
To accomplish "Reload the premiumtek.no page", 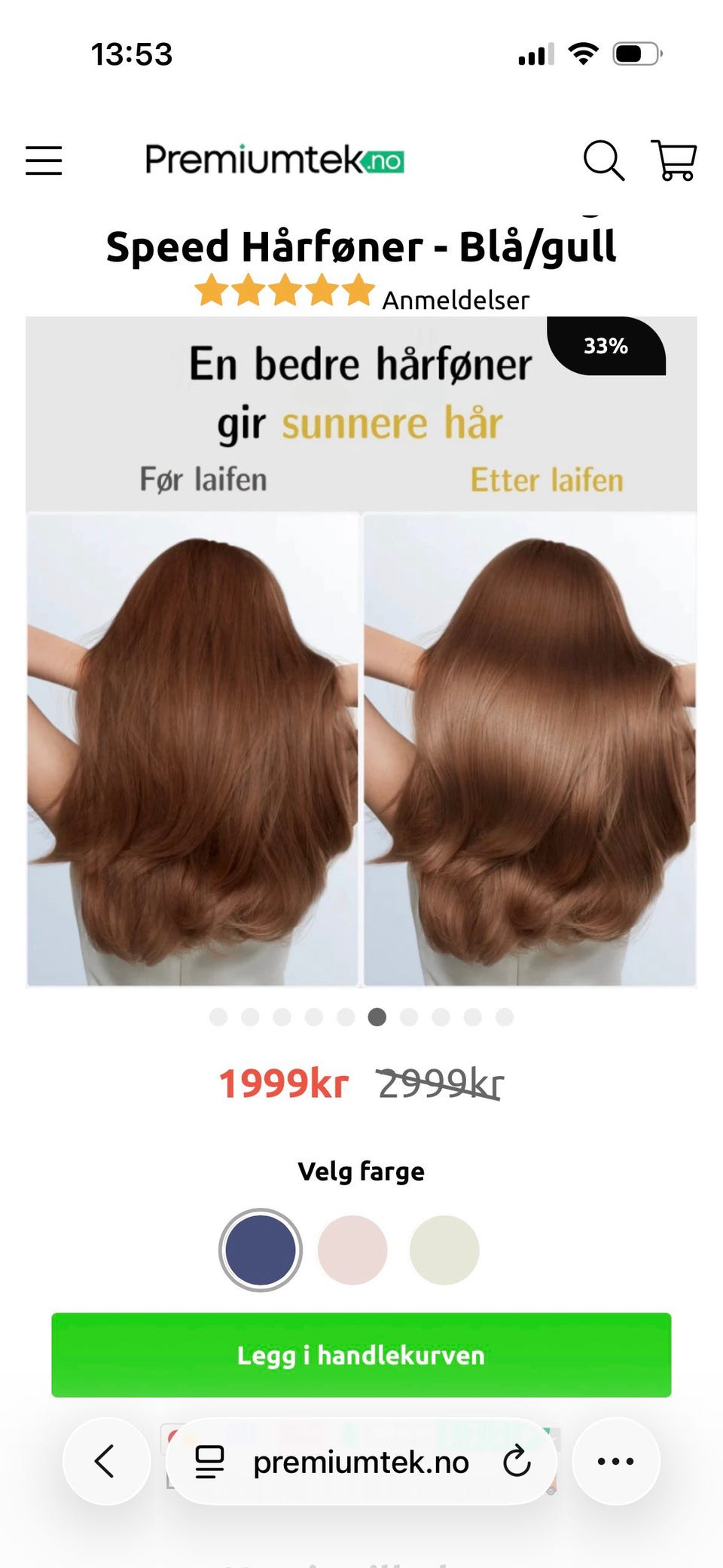I will pyautogui.click(x=517, y=1461).
